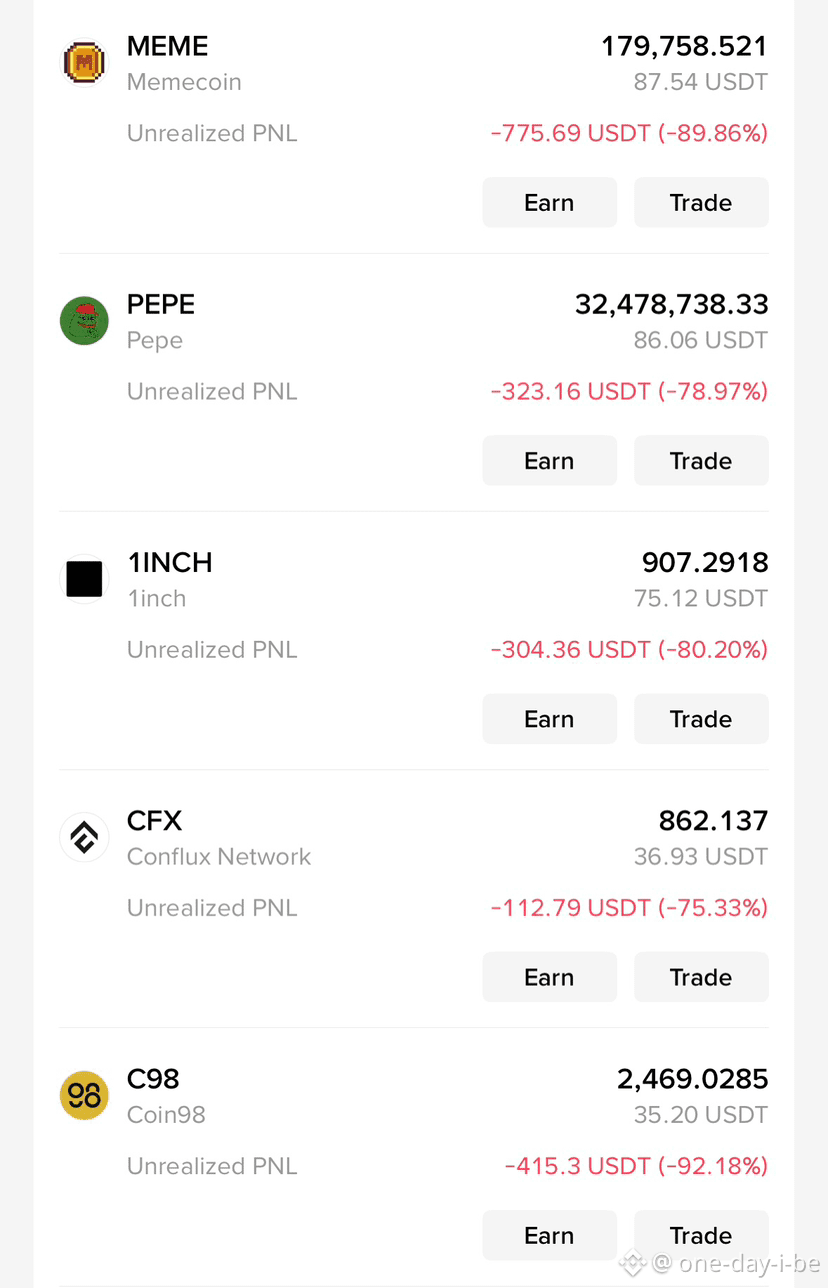Open Earn for PEPE

click(550, 461)
